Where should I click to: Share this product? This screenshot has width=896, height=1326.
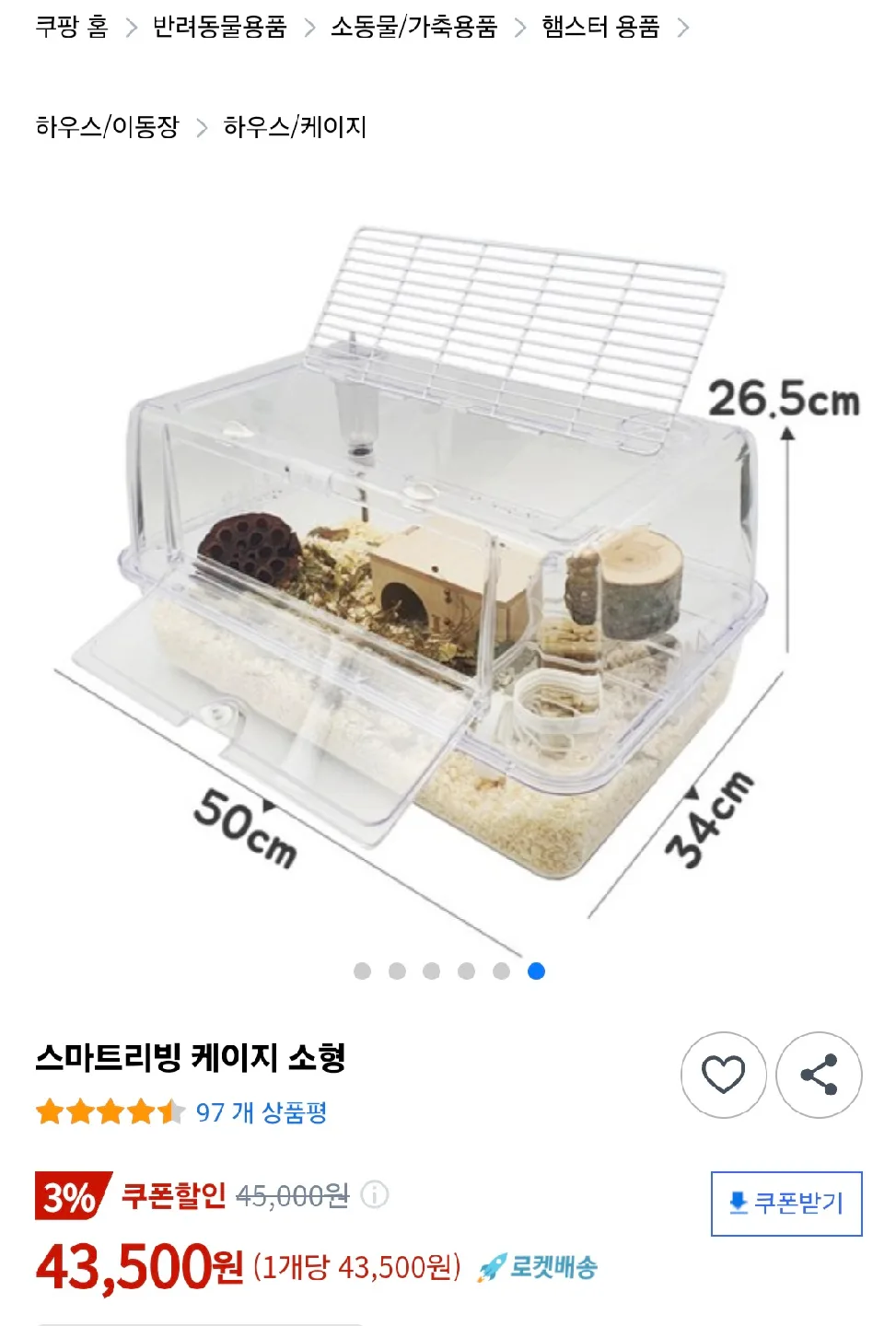tap(819, 1075)
